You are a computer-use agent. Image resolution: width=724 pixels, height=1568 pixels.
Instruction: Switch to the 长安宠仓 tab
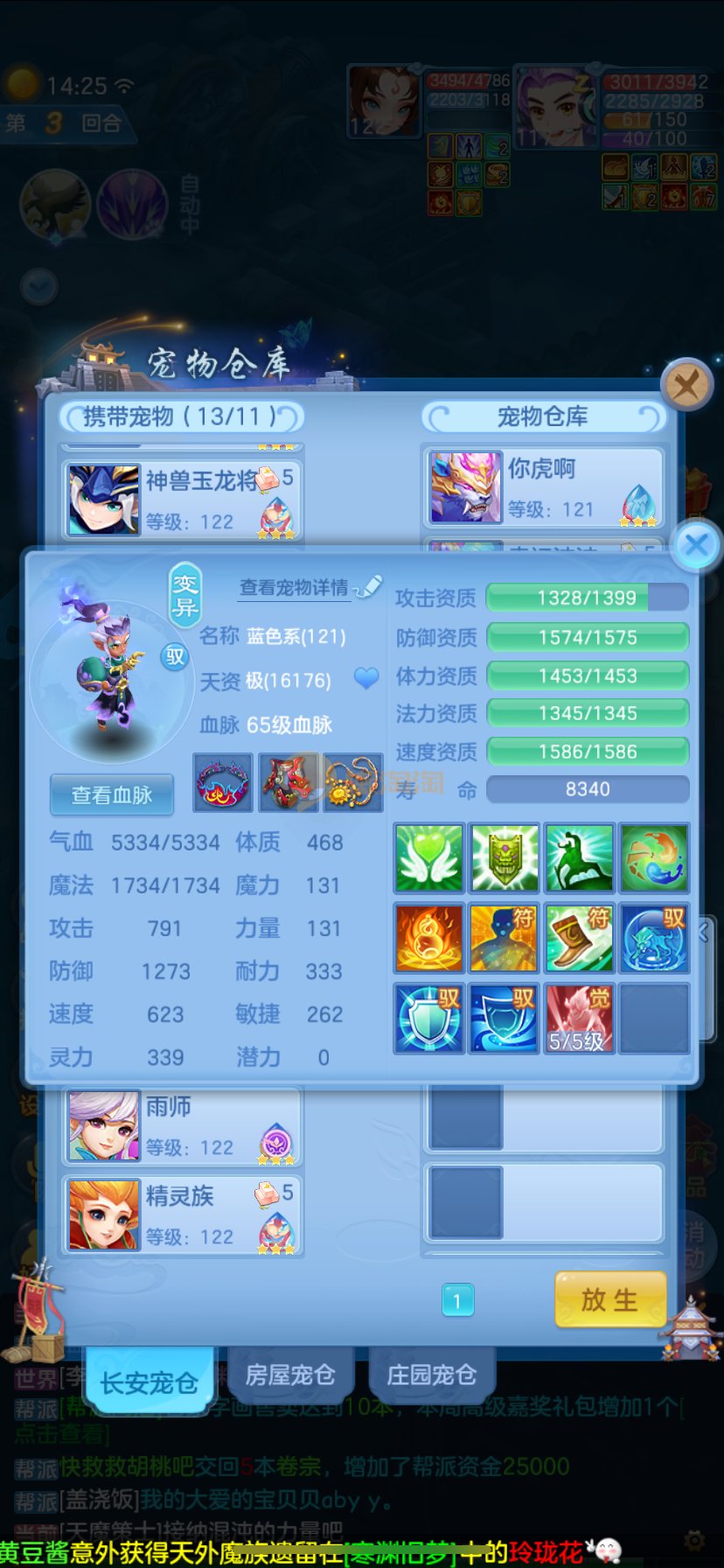[150, 1382]
